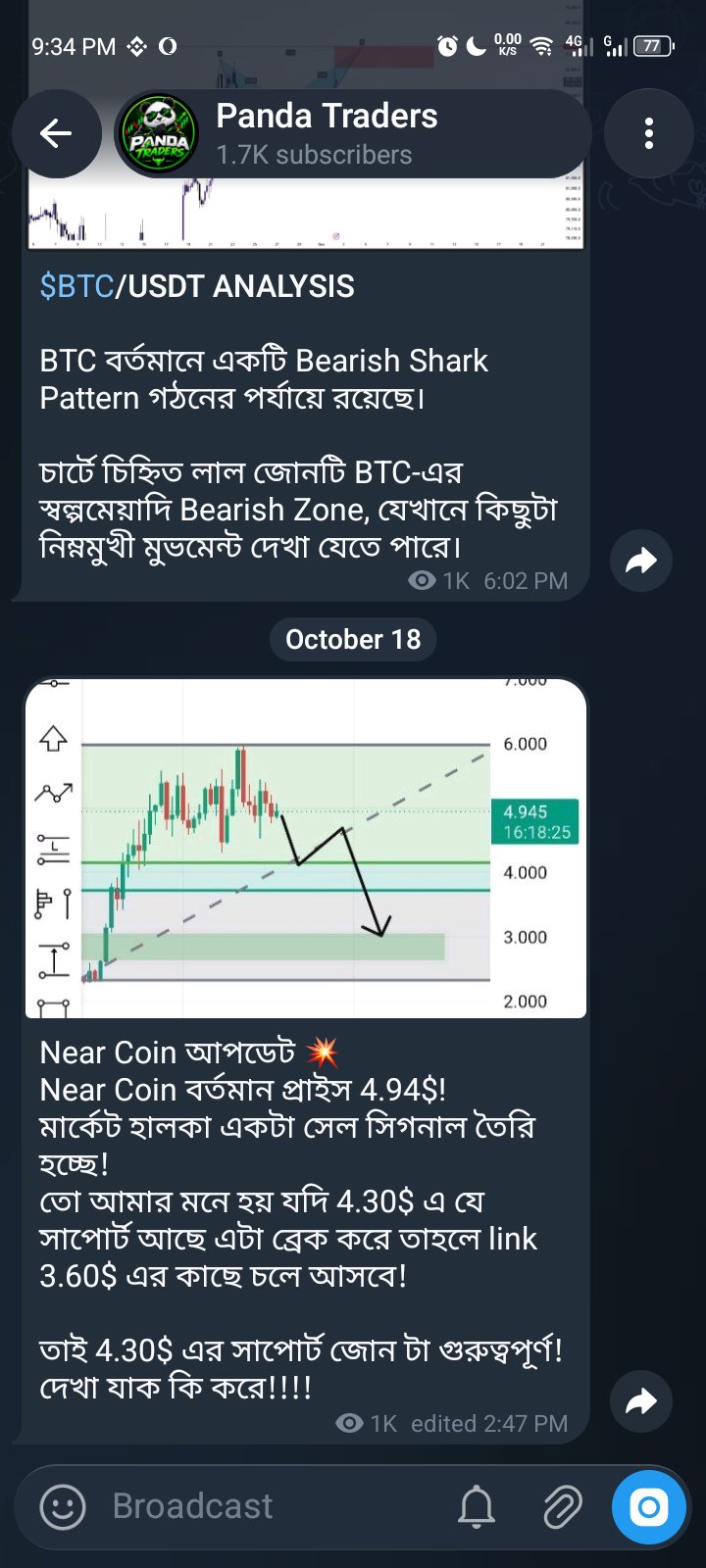Attach a file with the paperclip

(562, 1506)
